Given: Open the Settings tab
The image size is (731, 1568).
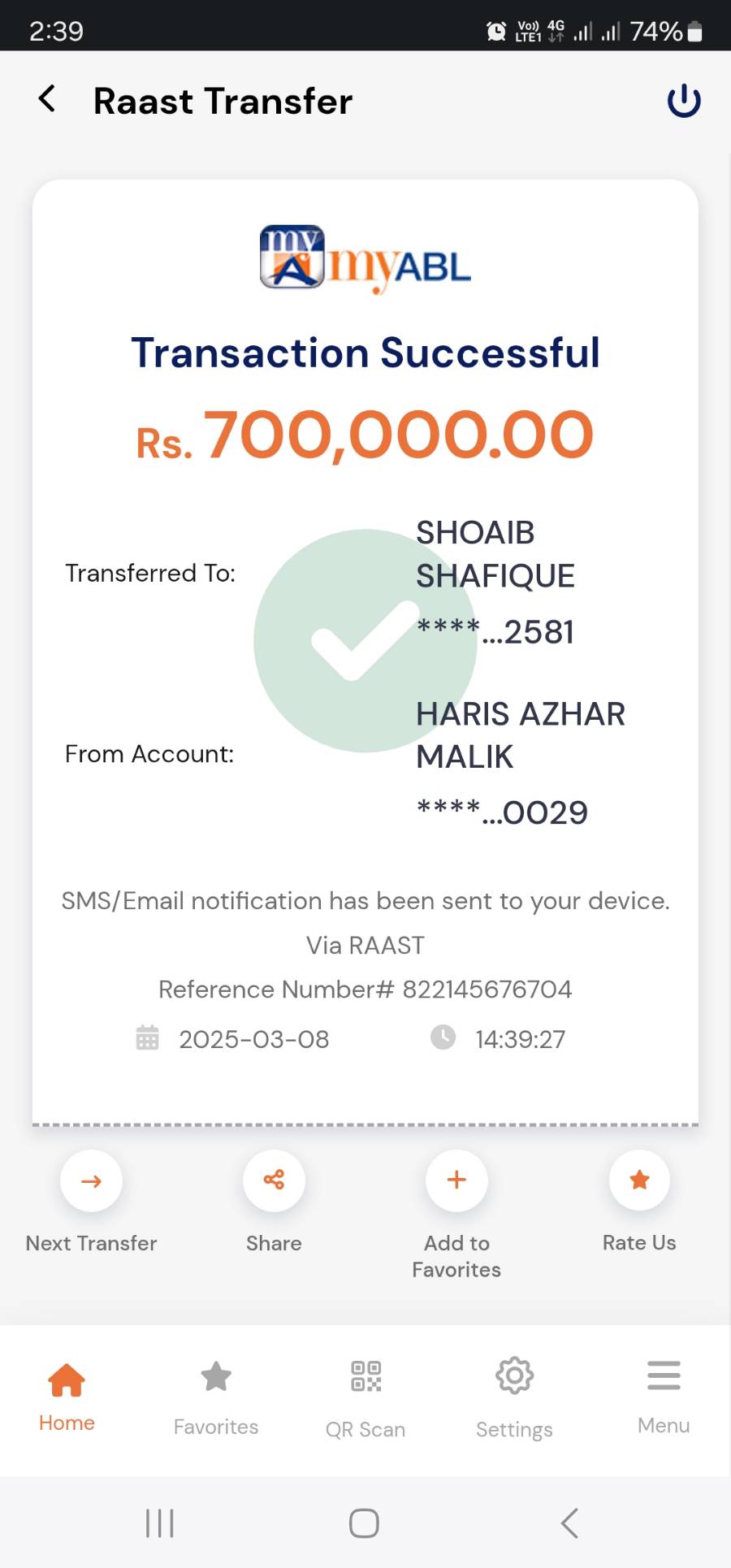Looking at the screenshot, I should tap(514, 1396).
